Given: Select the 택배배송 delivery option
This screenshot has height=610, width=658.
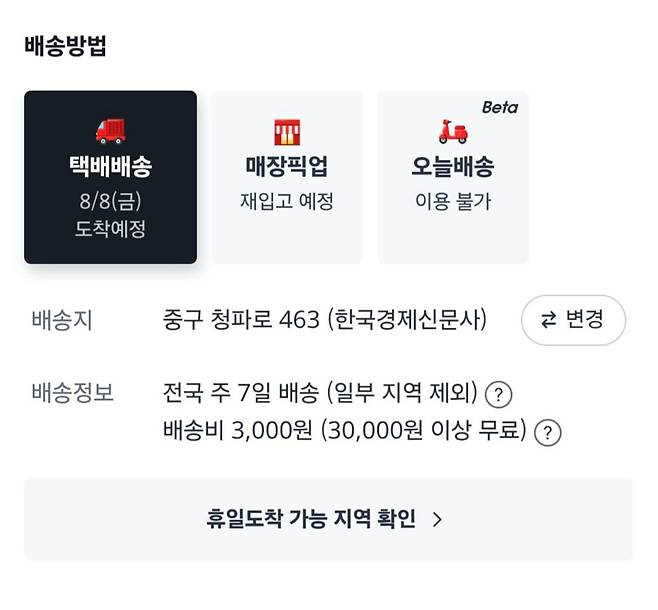Looking at the screenshot, I should click(x=110, y=177).
